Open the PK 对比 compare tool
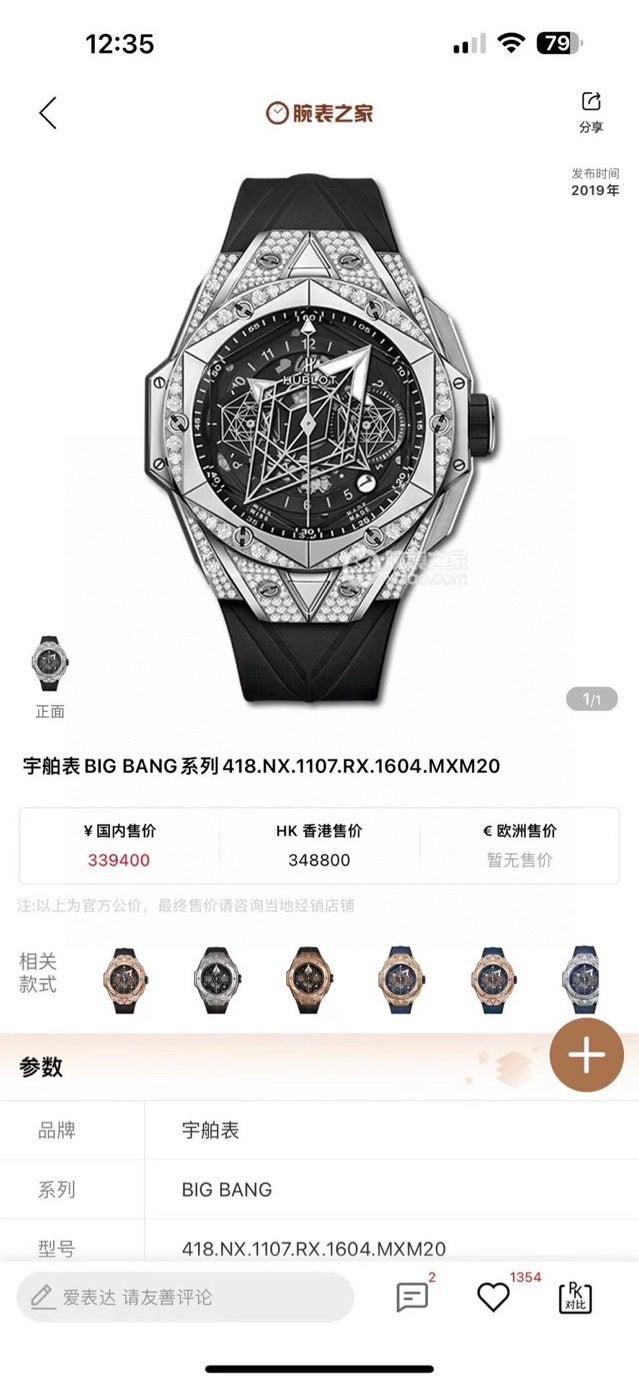This screenshot has width=639, height=1386. 575,1297
